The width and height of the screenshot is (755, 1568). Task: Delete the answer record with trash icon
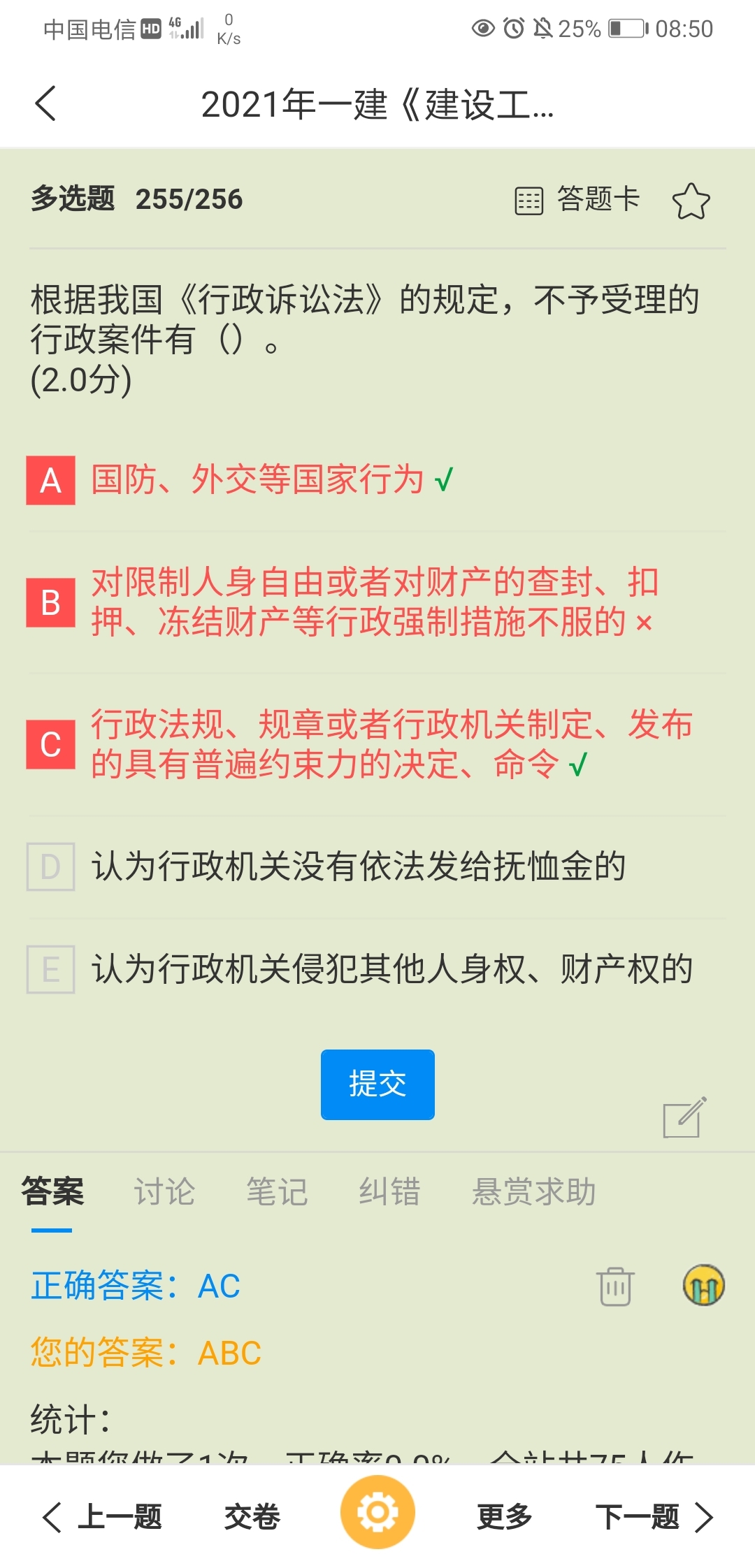point(615,1286)
